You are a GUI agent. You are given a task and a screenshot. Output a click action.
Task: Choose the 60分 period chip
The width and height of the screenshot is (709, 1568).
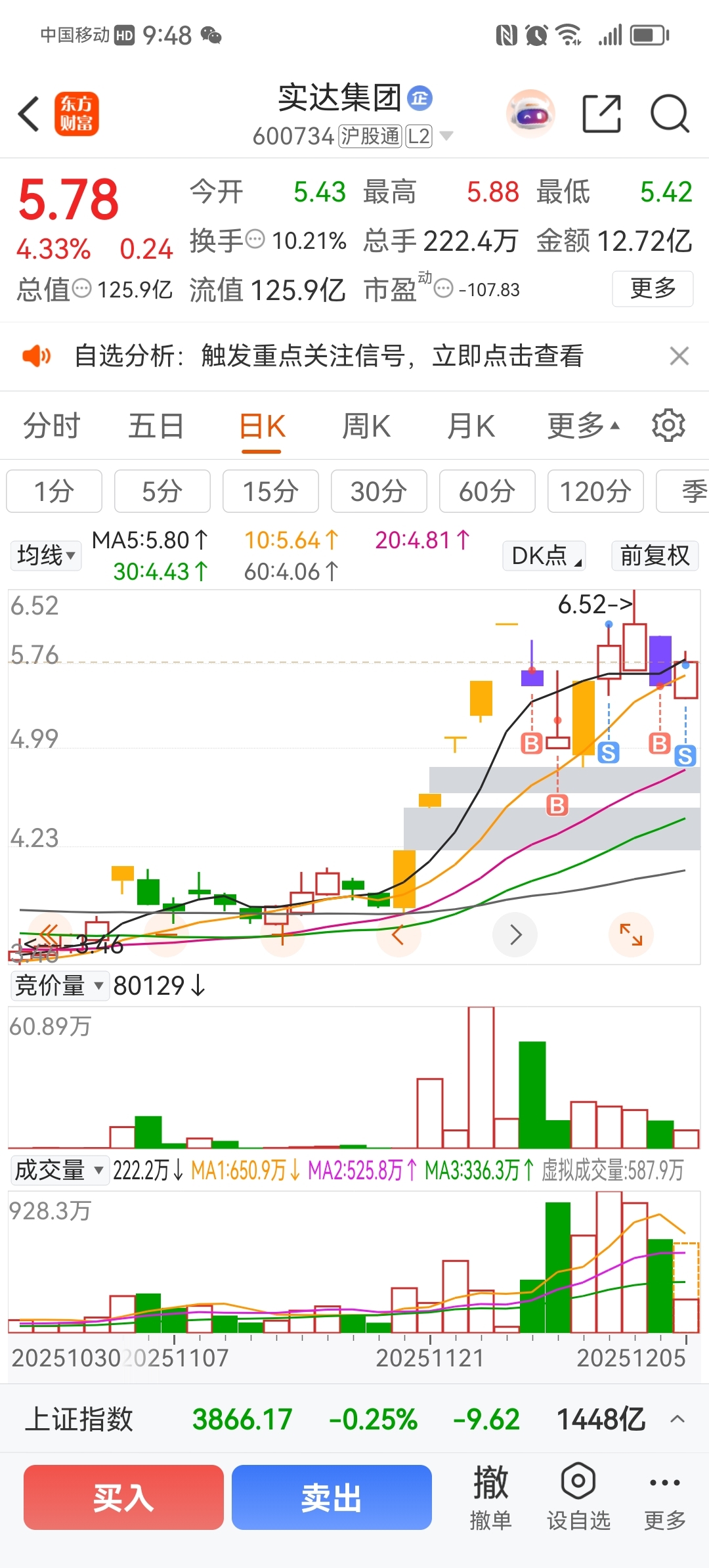(487, 491)
